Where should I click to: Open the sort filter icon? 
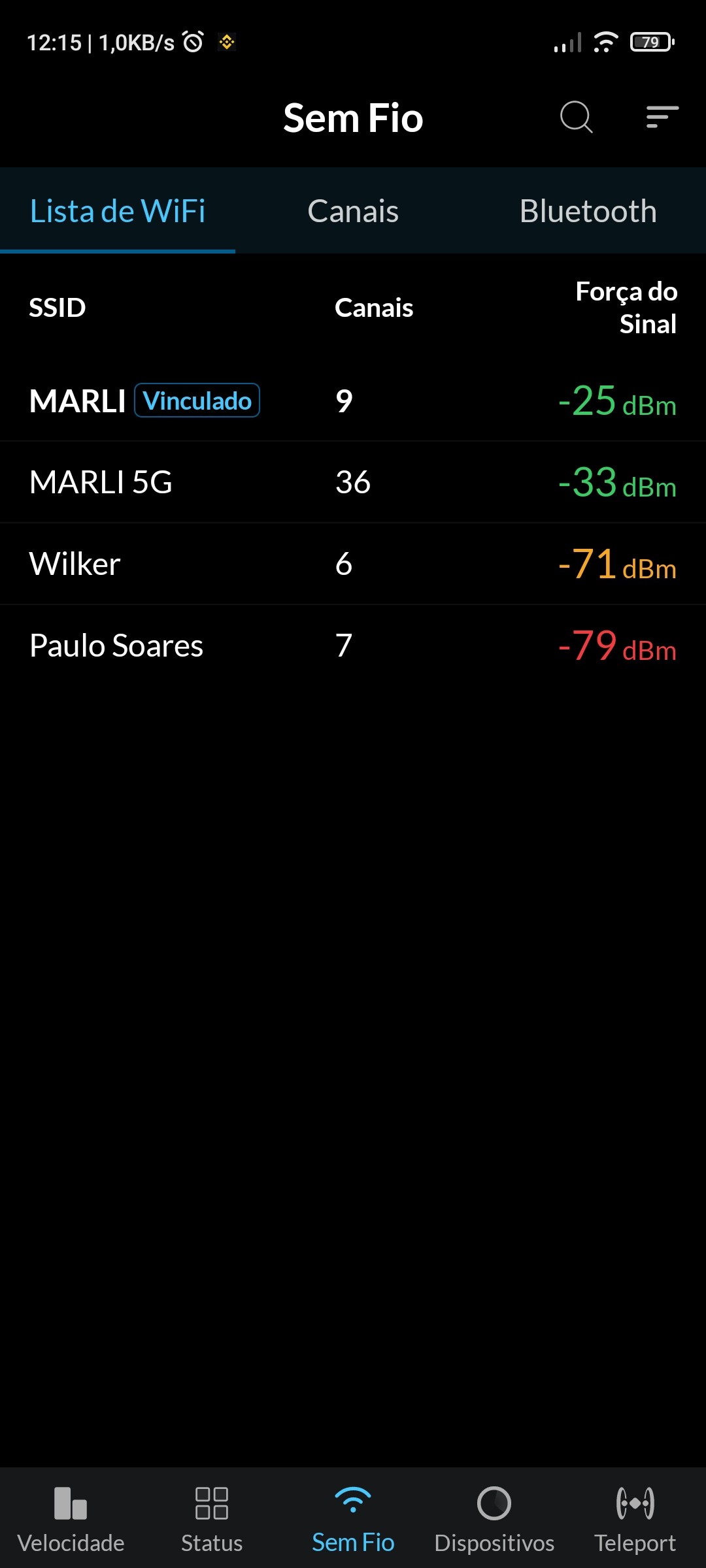click(x=662, y=118)
